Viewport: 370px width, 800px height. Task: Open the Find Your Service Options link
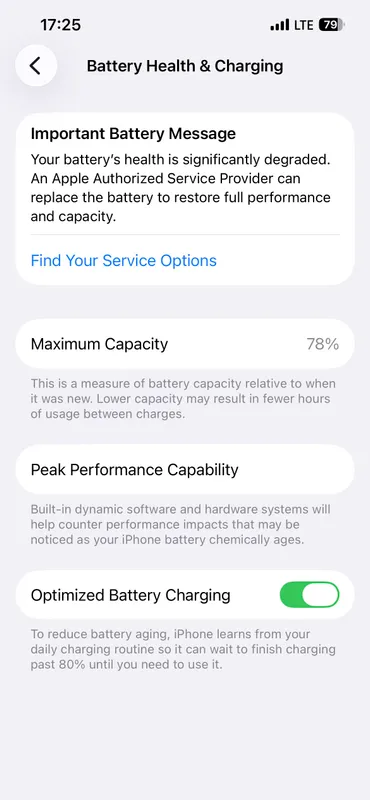[124, 261]
